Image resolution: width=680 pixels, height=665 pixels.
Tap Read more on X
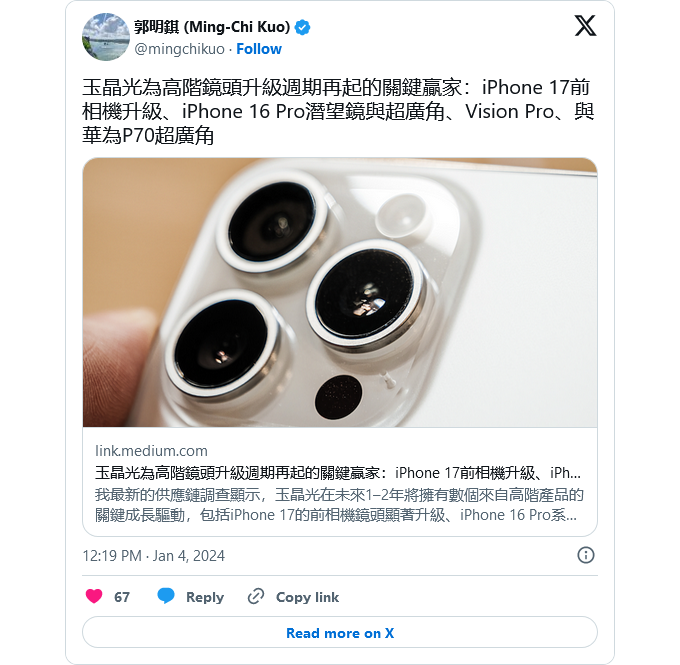tap(339, 633)
